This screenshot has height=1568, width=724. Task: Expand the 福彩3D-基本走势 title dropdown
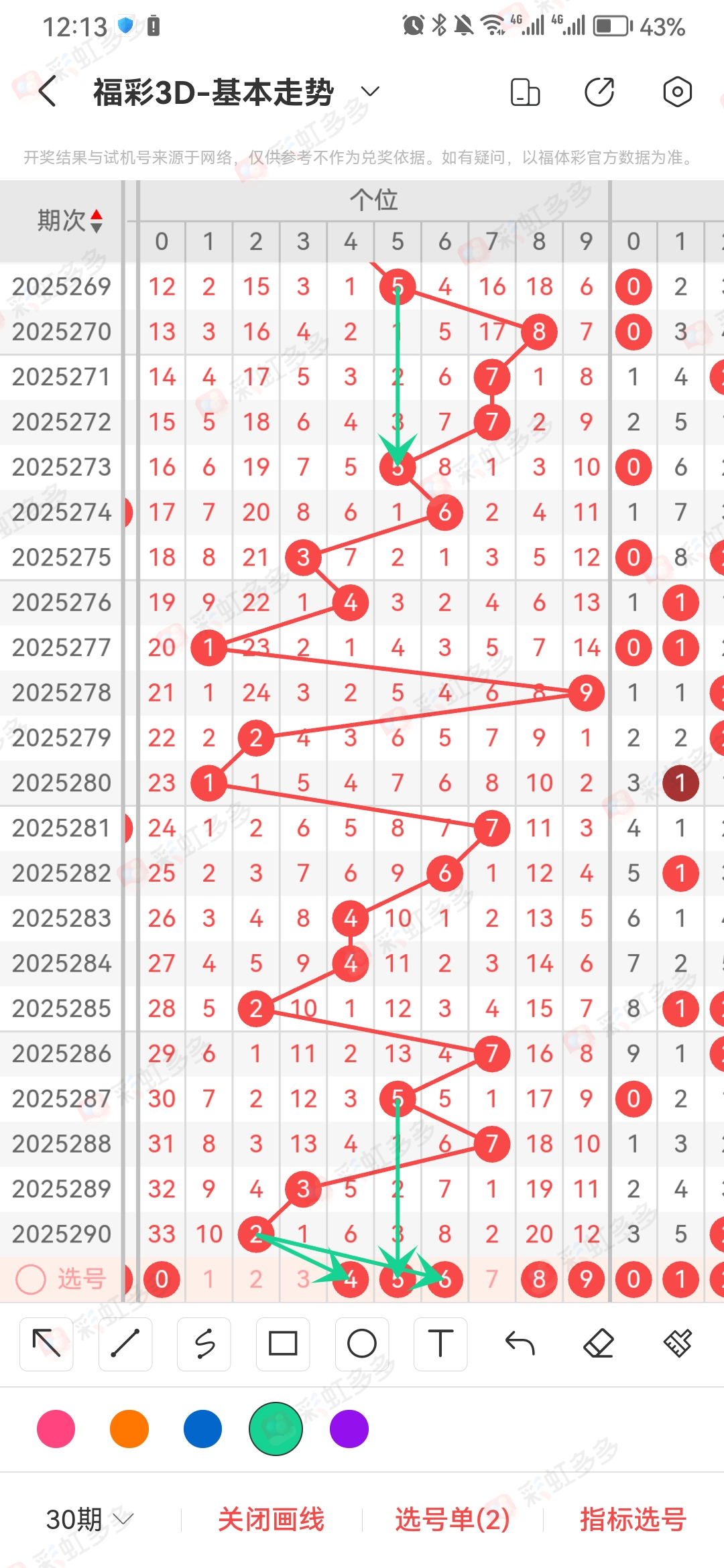(x=370, y=91)
